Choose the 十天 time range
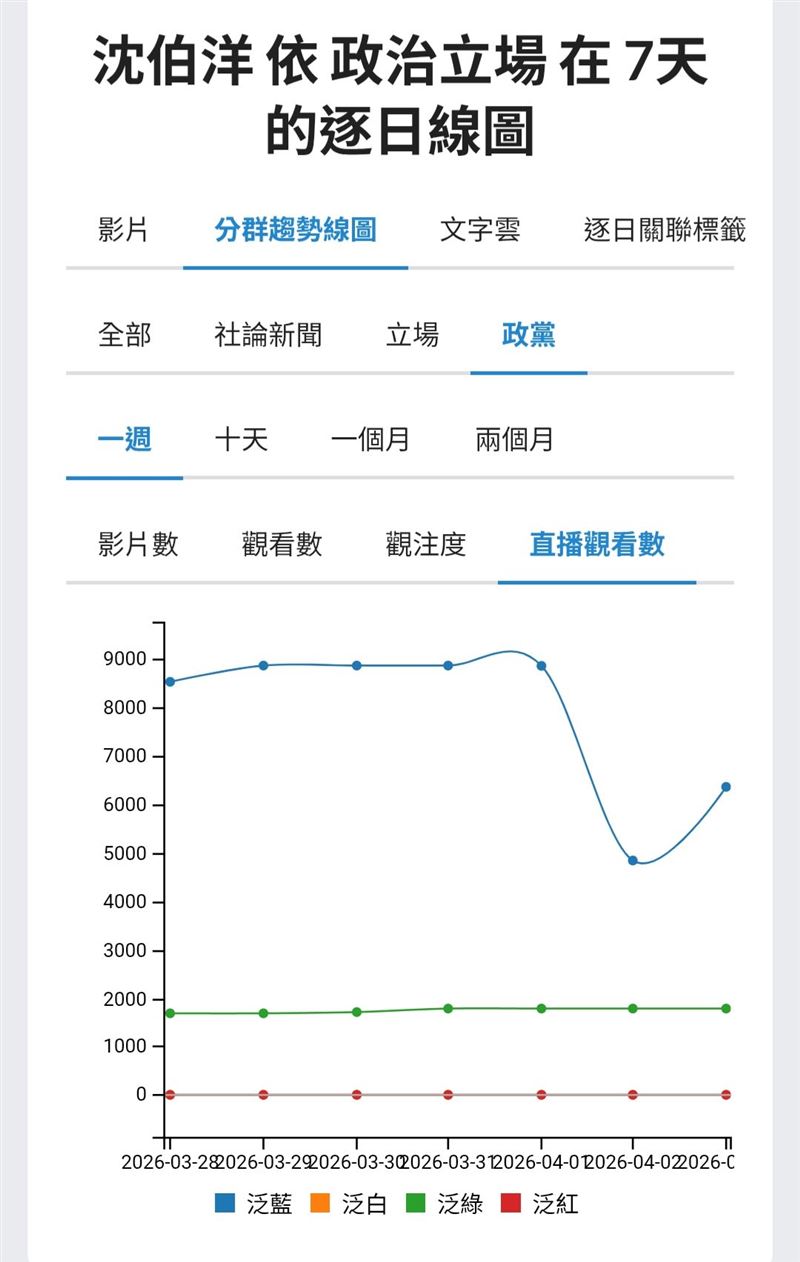The width and height of the screenshot is (800, 1262). click(241, 440)
